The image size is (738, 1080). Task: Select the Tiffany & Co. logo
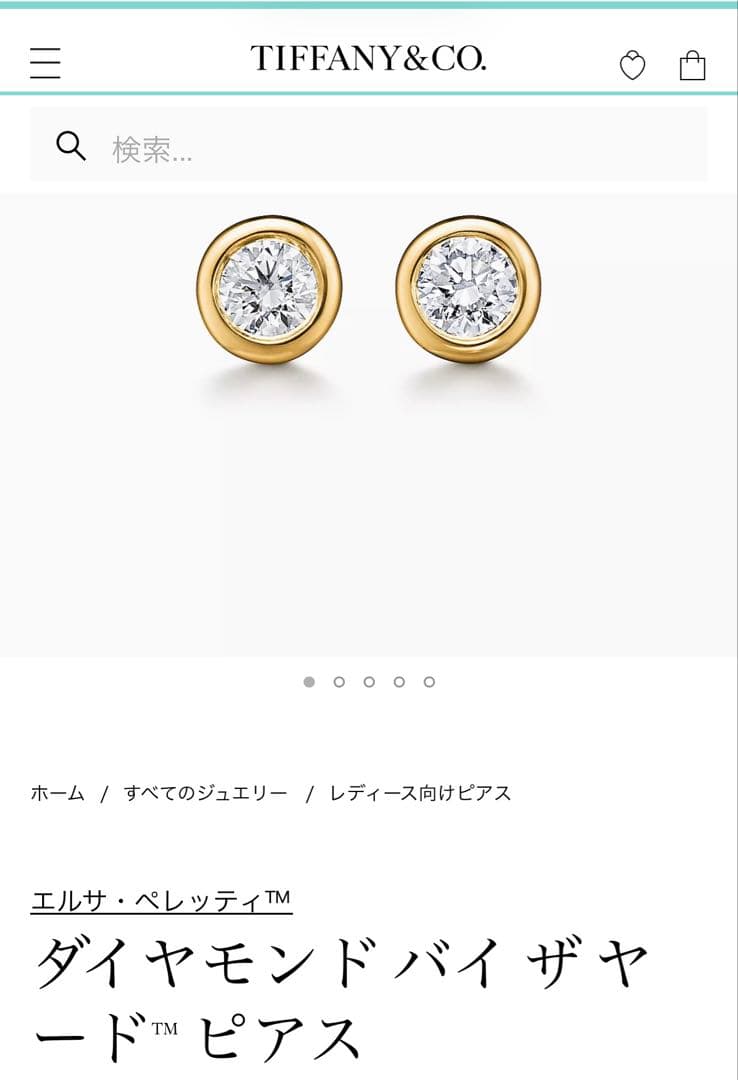point(368,60)
